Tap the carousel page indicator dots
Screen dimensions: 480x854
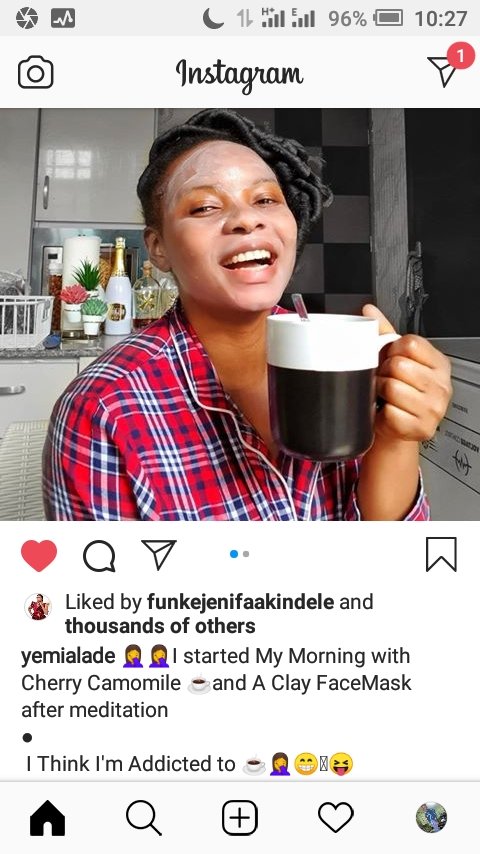pyautogui.click(x=240, y=554)
